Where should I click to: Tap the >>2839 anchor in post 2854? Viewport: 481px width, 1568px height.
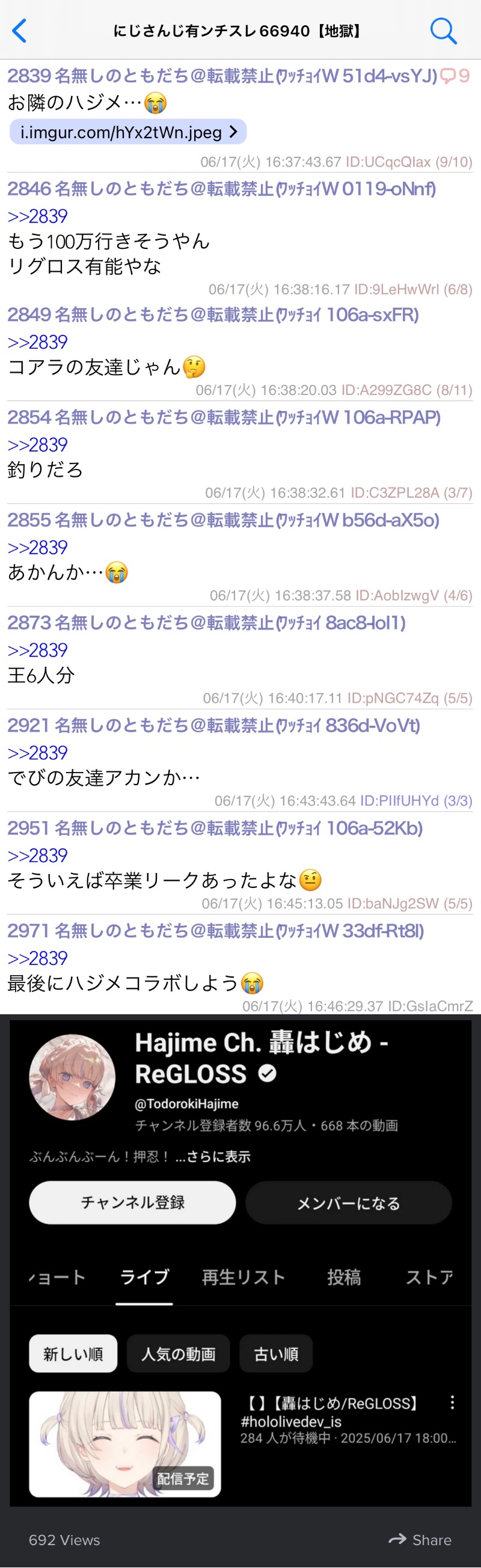pyautogui.click(x=37, y=445)
